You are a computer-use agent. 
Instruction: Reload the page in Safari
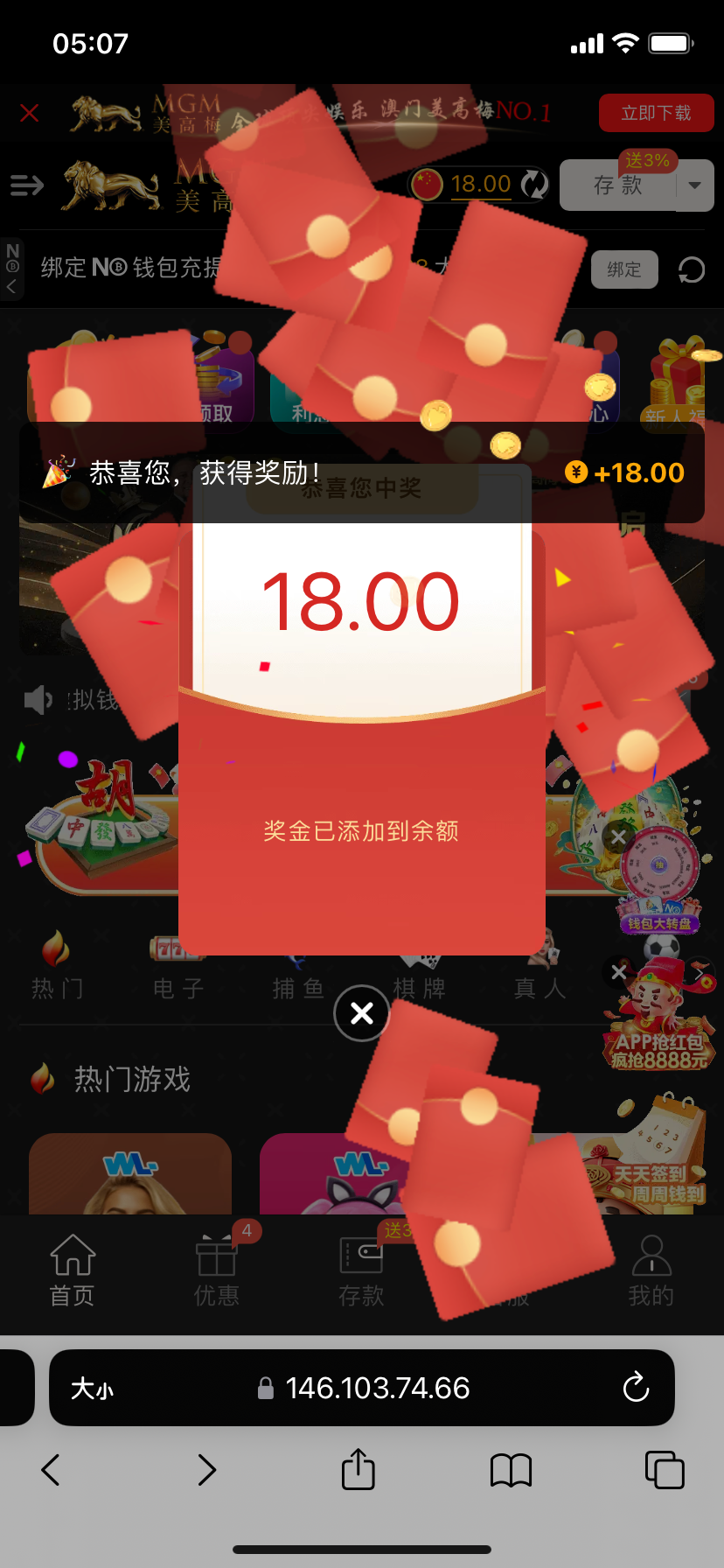point(636,1387)
